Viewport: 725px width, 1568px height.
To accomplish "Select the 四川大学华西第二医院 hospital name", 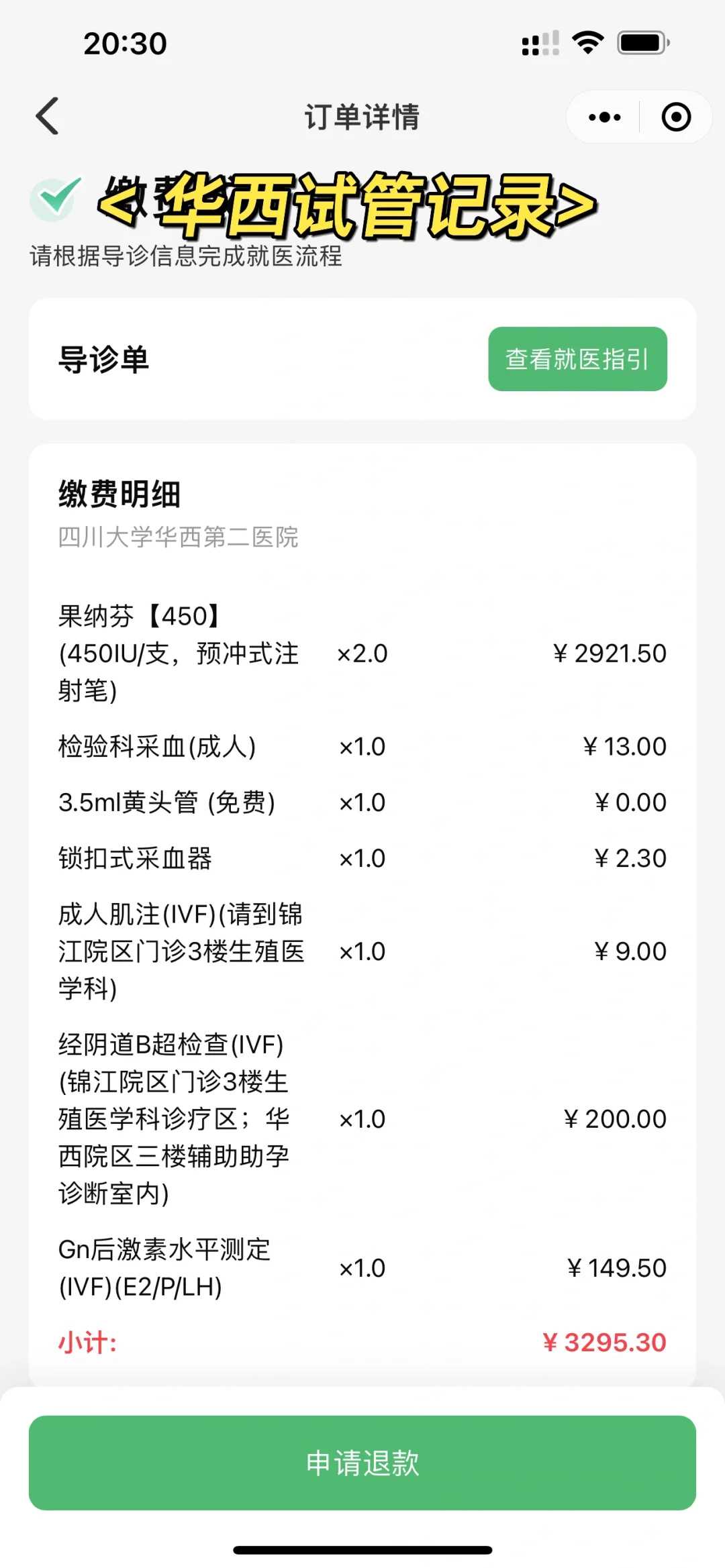I will coord(178,537).
